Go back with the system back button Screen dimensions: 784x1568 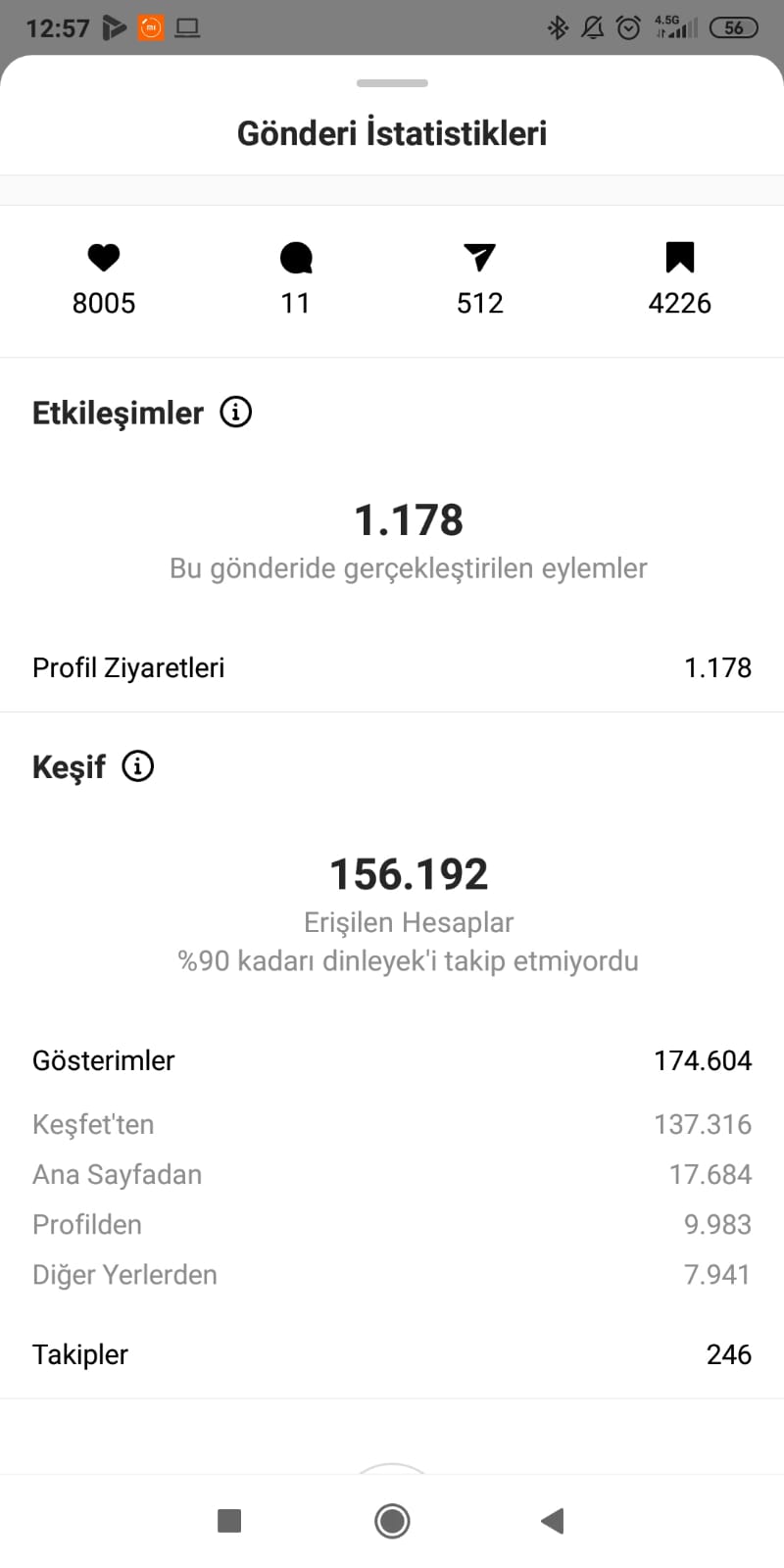pyautogui.click(x=553, y=1521)
